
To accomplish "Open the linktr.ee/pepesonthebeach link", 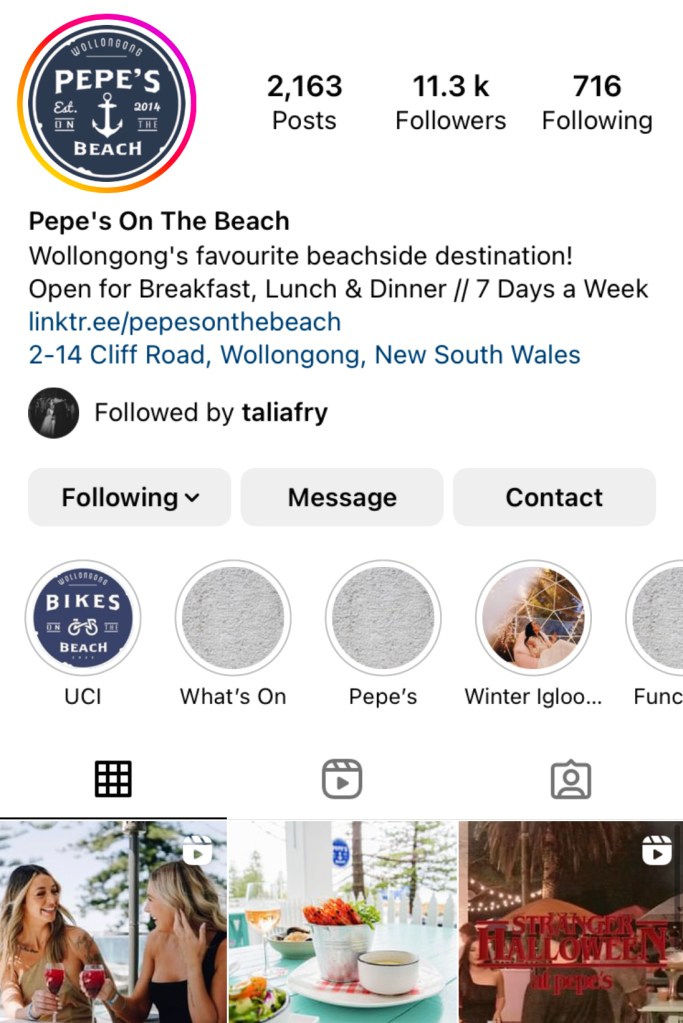I will click(185, 322).
